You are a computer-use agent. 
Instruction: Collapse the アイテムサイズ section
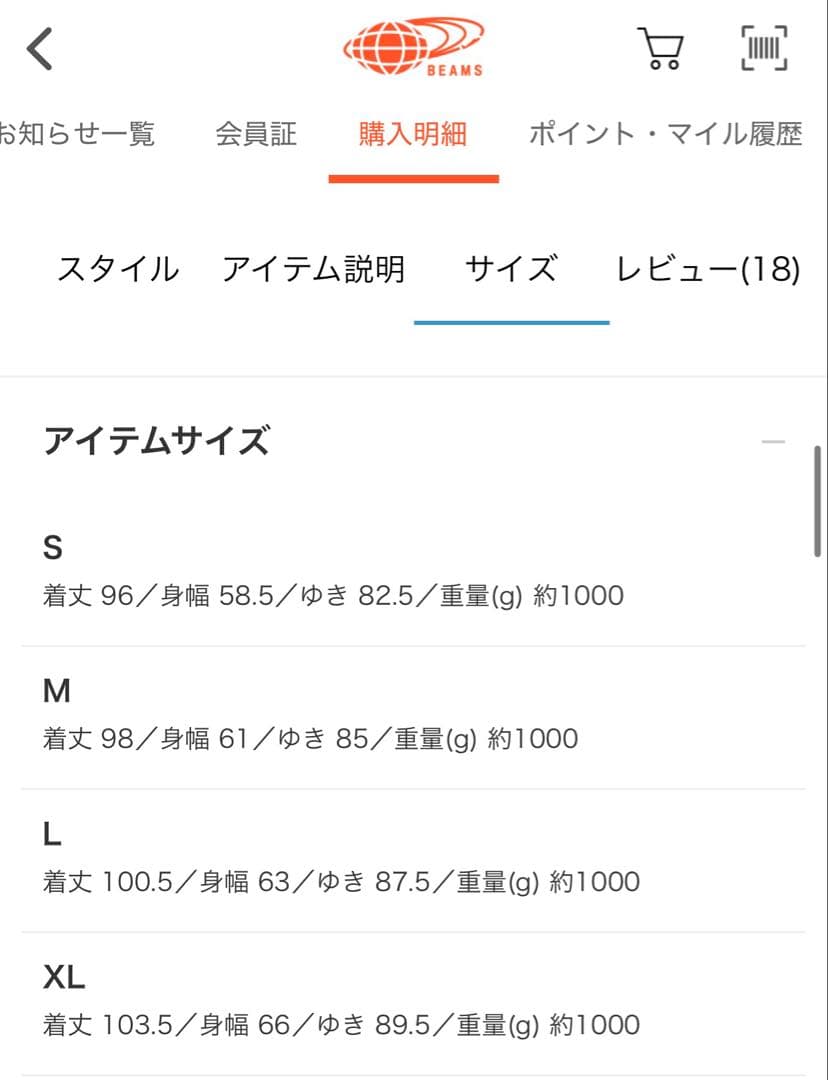pos(773,441)
